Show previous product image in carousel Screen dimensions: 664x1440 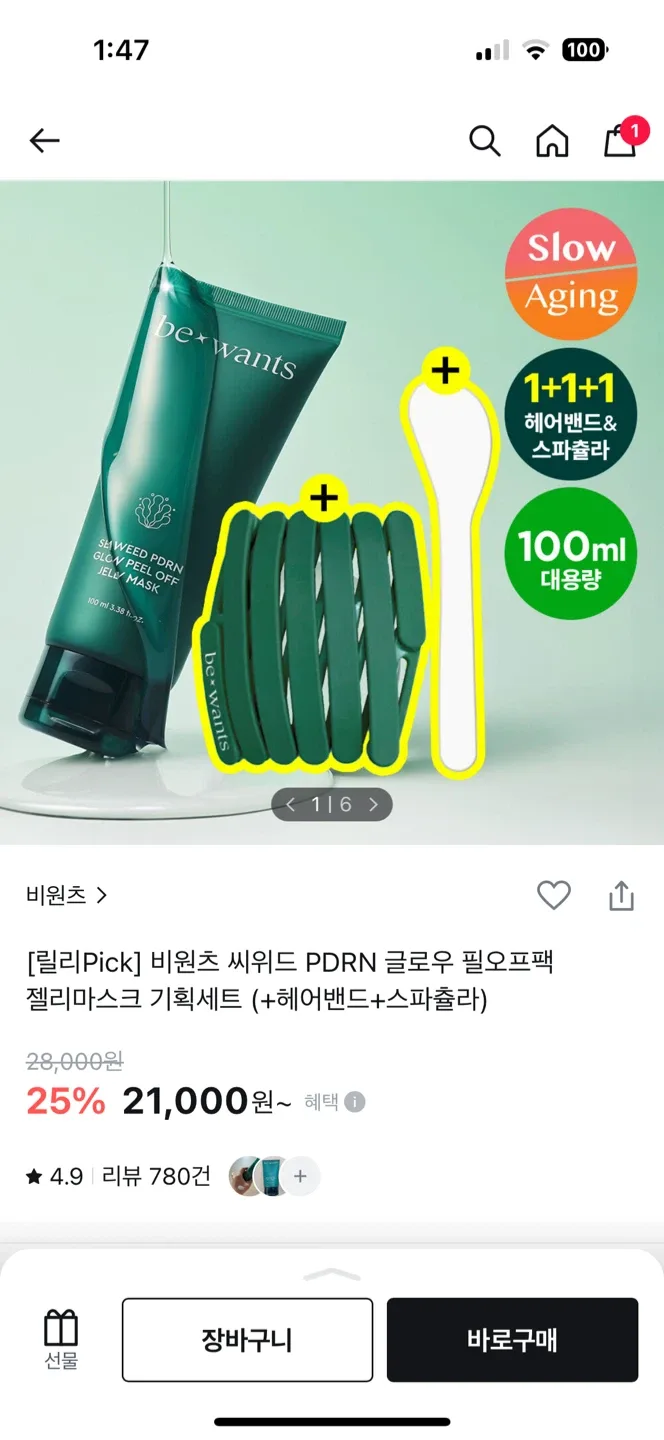click(x=291, y=804)
